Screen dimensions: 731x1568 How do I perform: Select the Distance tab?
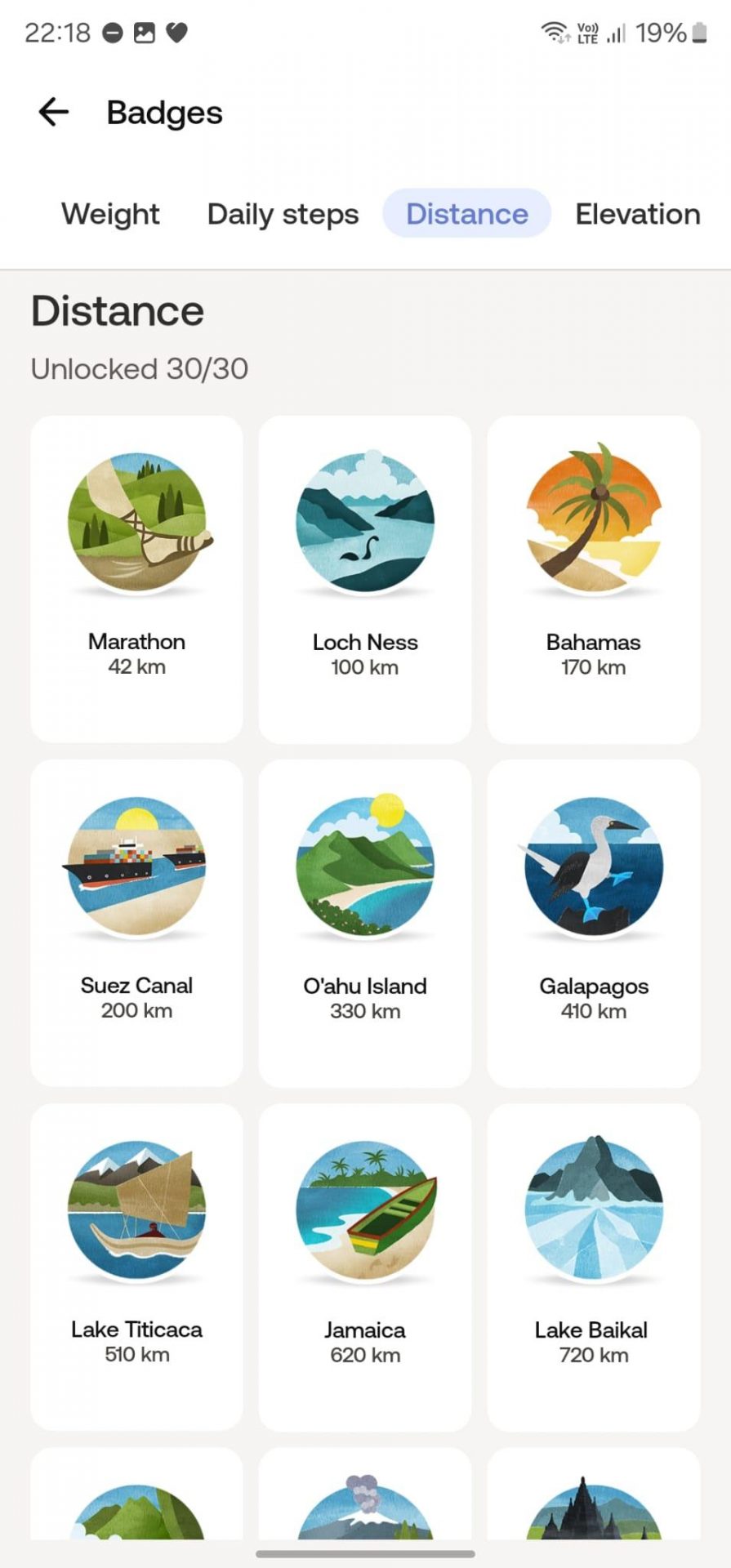coord(467,214)
